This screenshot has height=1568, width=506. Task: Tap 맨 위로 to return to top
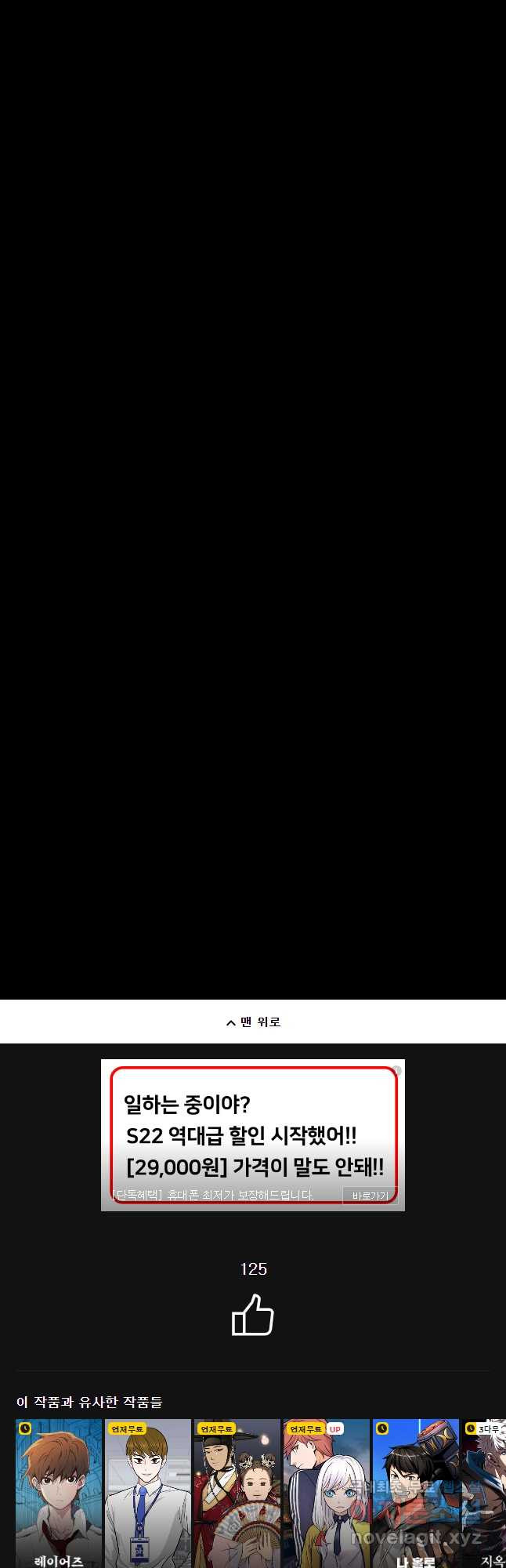pyautogui.click(x=253, y=1022)
